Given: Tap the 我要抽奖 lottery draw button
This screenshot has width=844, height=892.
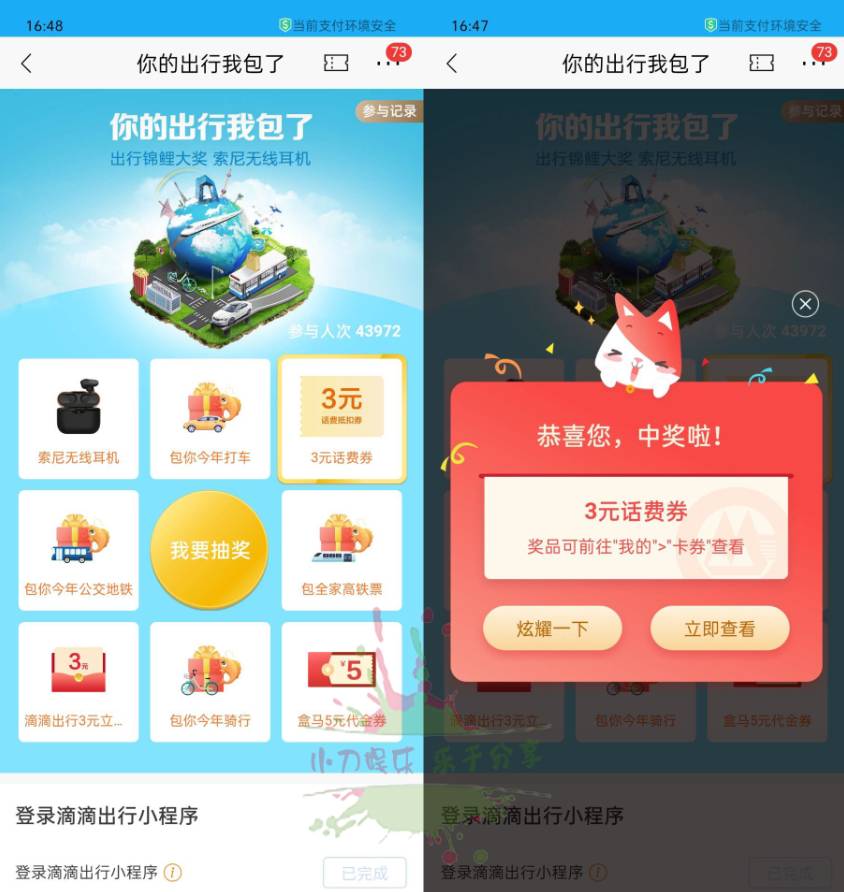Looking at the screenshot, I should coord(210,550).
